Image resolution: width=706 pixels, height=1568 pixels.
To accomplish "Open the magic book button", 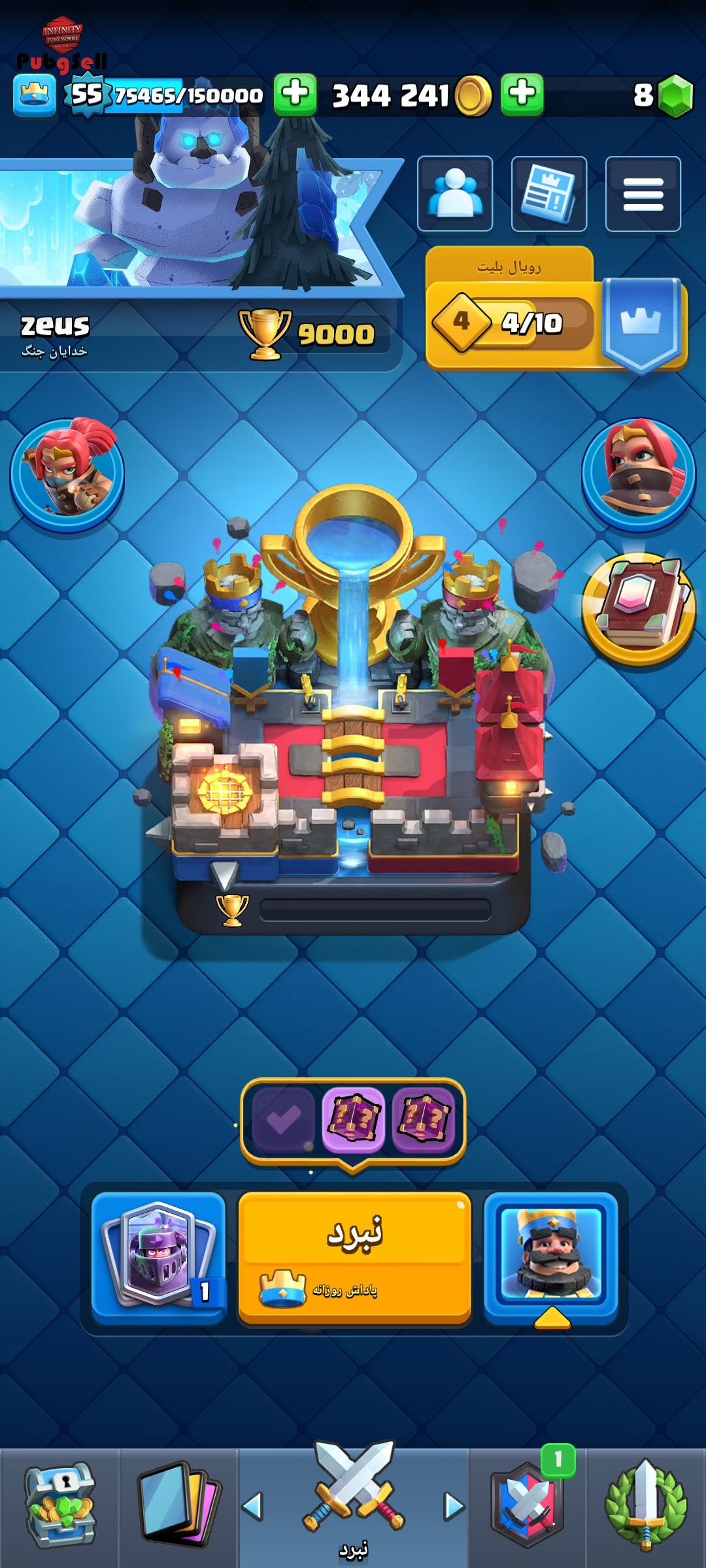I will [x=639, y=609].
